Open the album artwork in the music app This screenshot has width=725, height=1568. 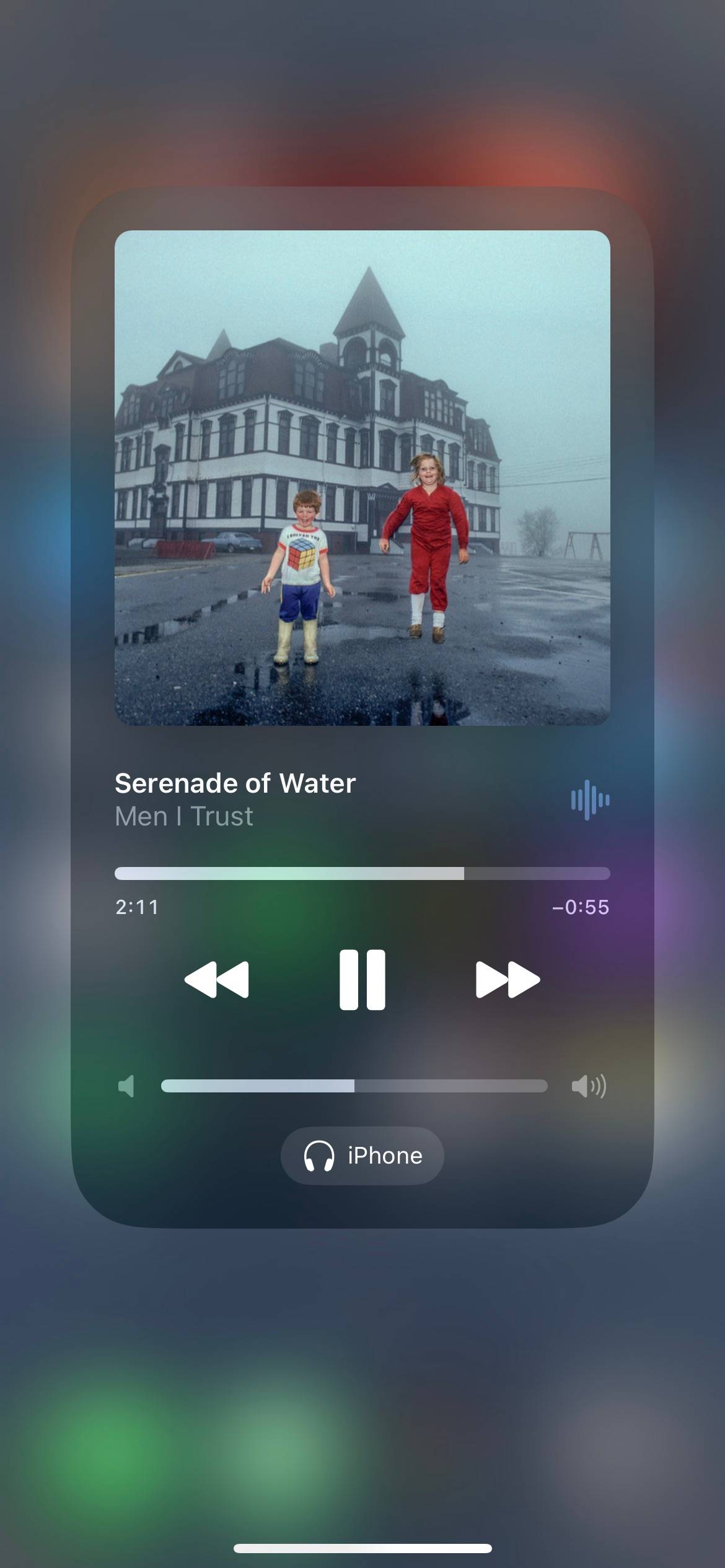(x=362, y=478)
